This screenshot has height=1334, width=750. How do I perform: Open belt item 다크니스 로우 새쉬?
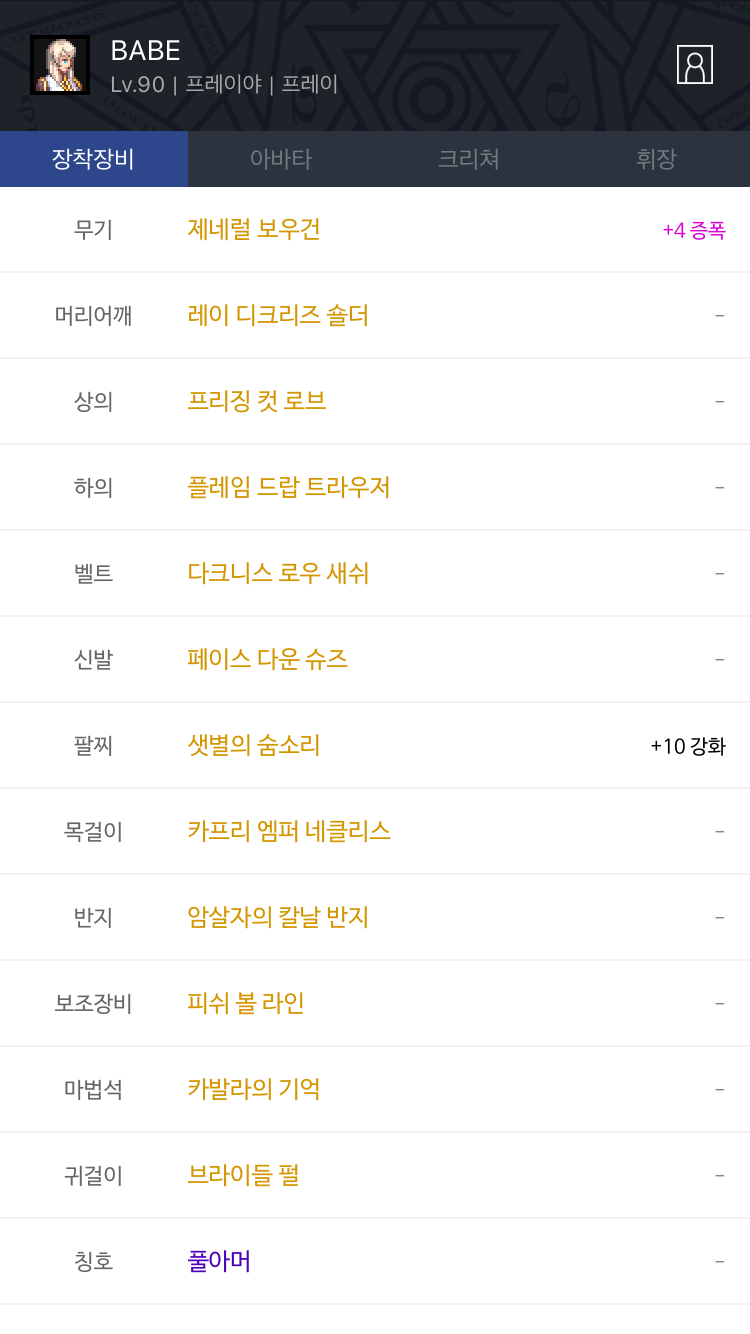click(278, 573)
